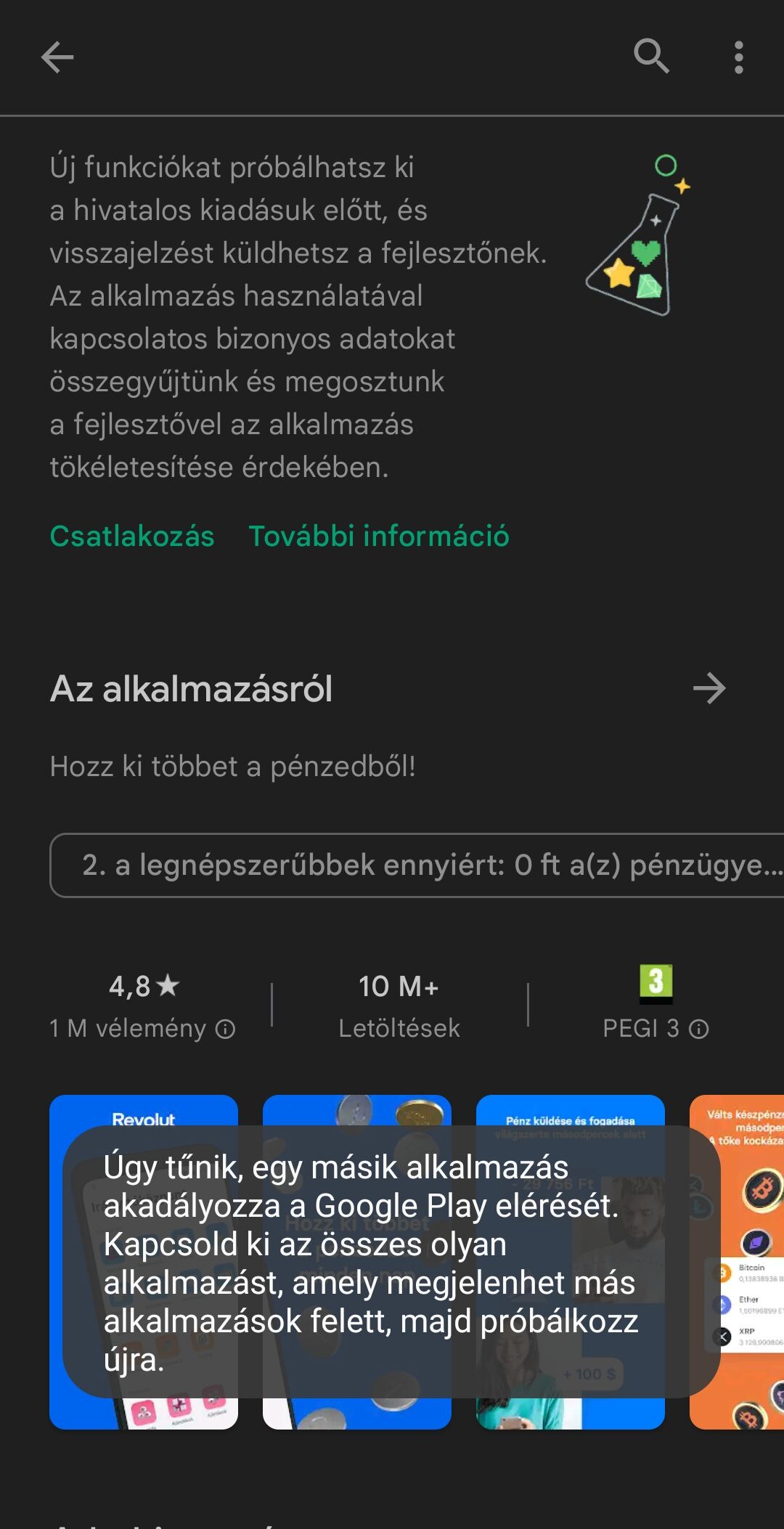Image resolution: width=784 pixels, height=1529 pixels.
Task: View the 4,8 star reviews info
Action: point(143,1006)
